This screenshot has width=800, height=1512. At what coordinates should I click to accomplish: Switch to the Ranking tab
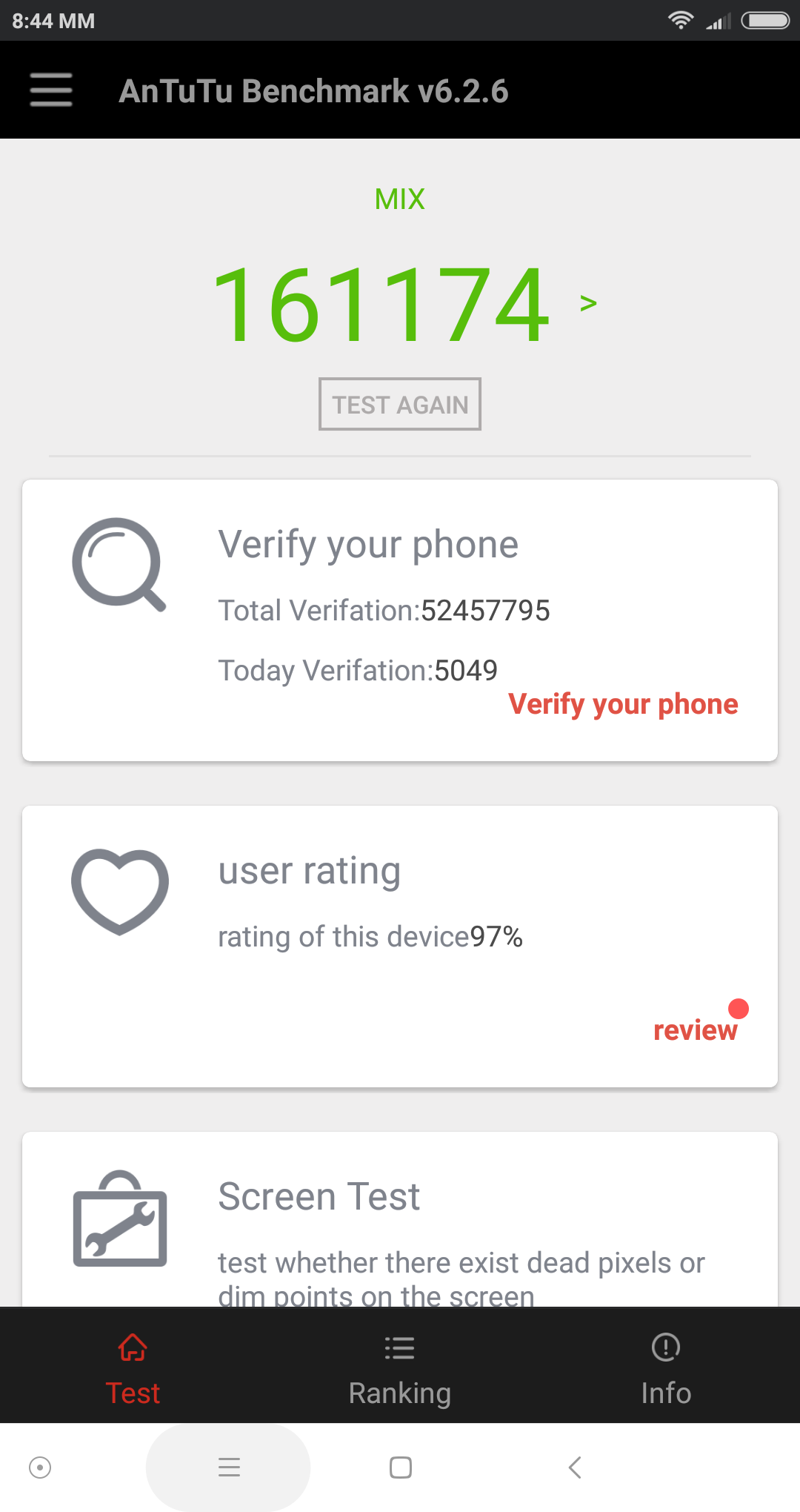400,1370
